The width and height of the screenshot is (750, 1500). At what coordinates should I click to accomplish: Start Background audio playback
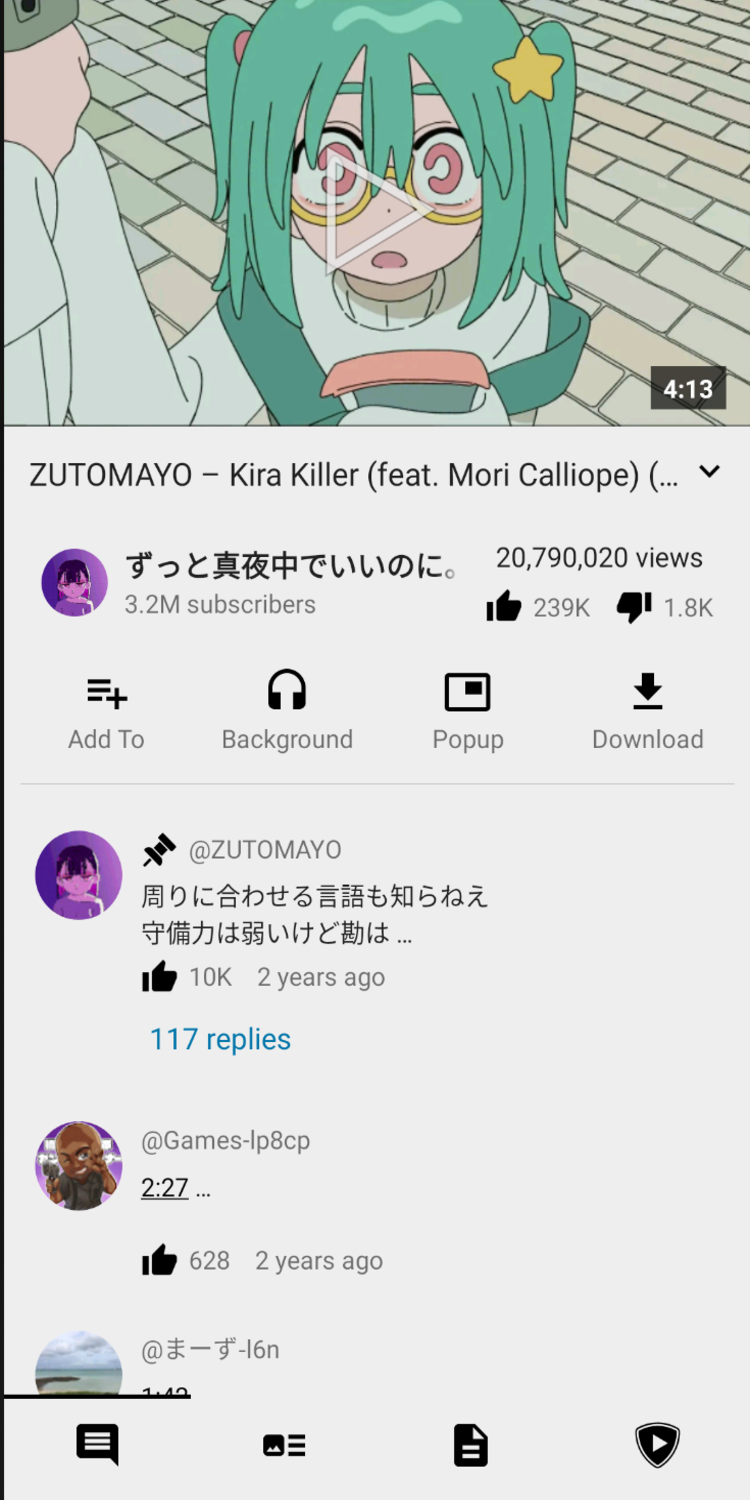[287, 711]
